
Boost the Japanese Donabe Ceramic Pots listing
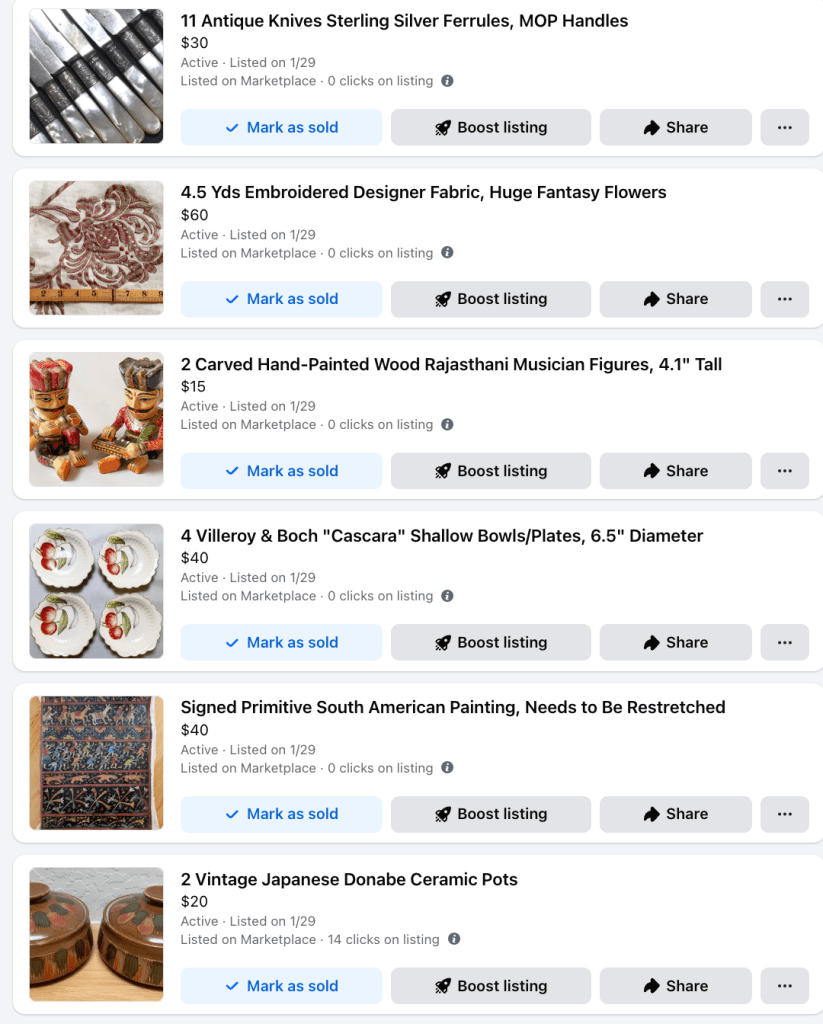[x=491, y=986]
